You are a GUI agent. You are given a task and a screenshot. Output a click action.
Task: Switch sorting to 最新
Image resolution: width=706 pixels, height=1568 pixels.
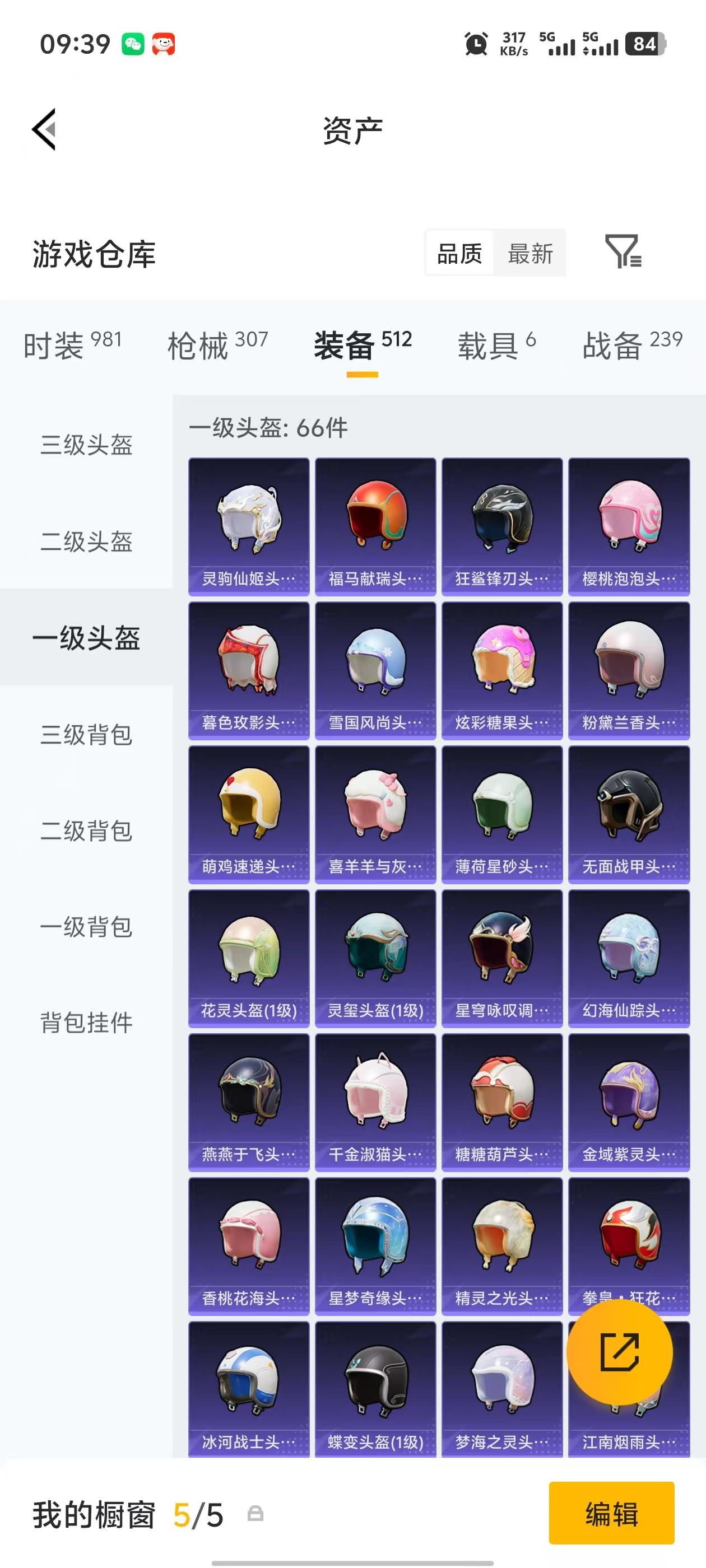coord(530,254)
